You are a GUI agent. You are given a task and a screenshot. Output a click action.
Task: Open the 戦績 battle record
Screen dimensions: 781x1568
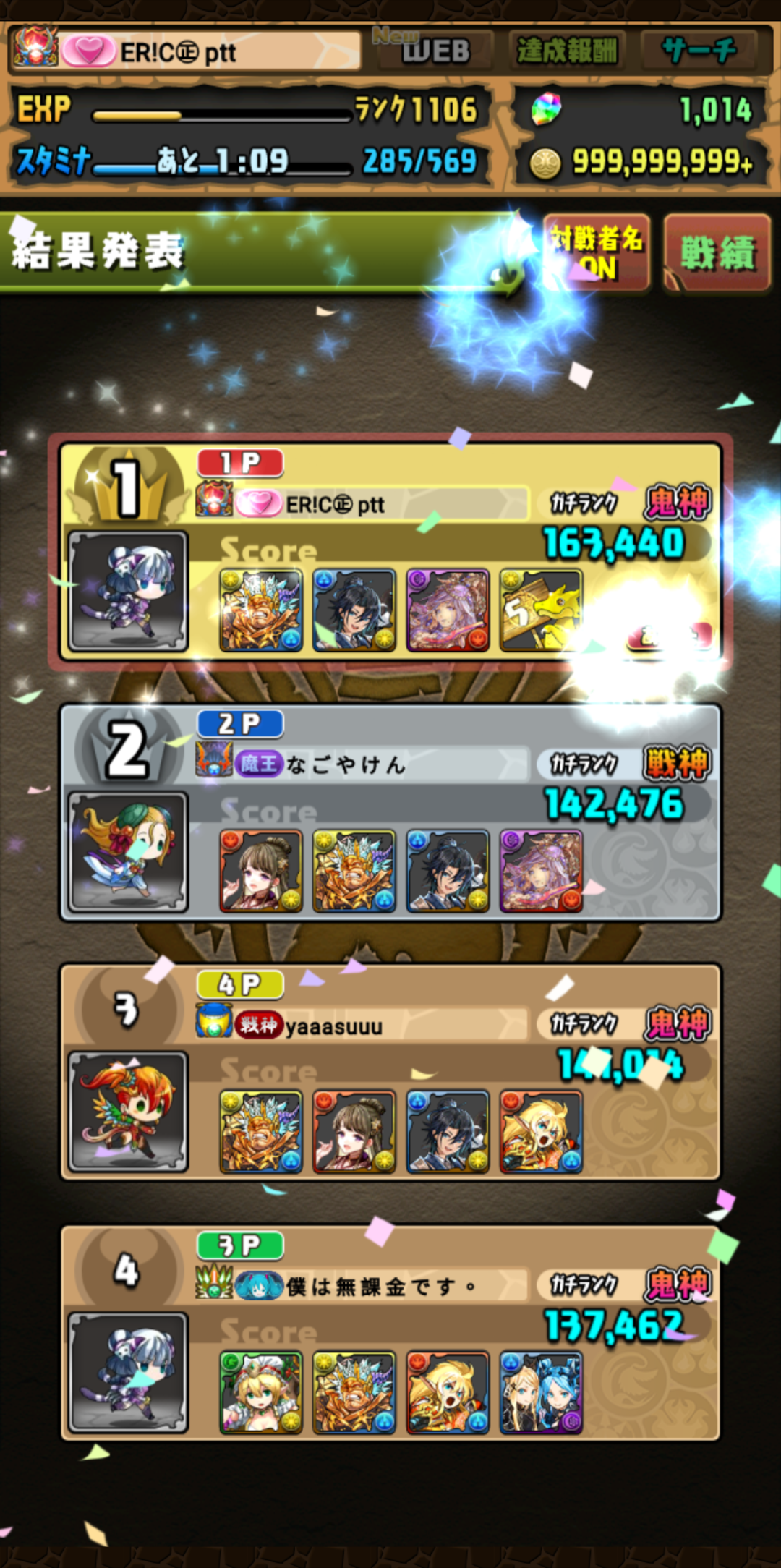pyautogui.click(x=717, y=253)
